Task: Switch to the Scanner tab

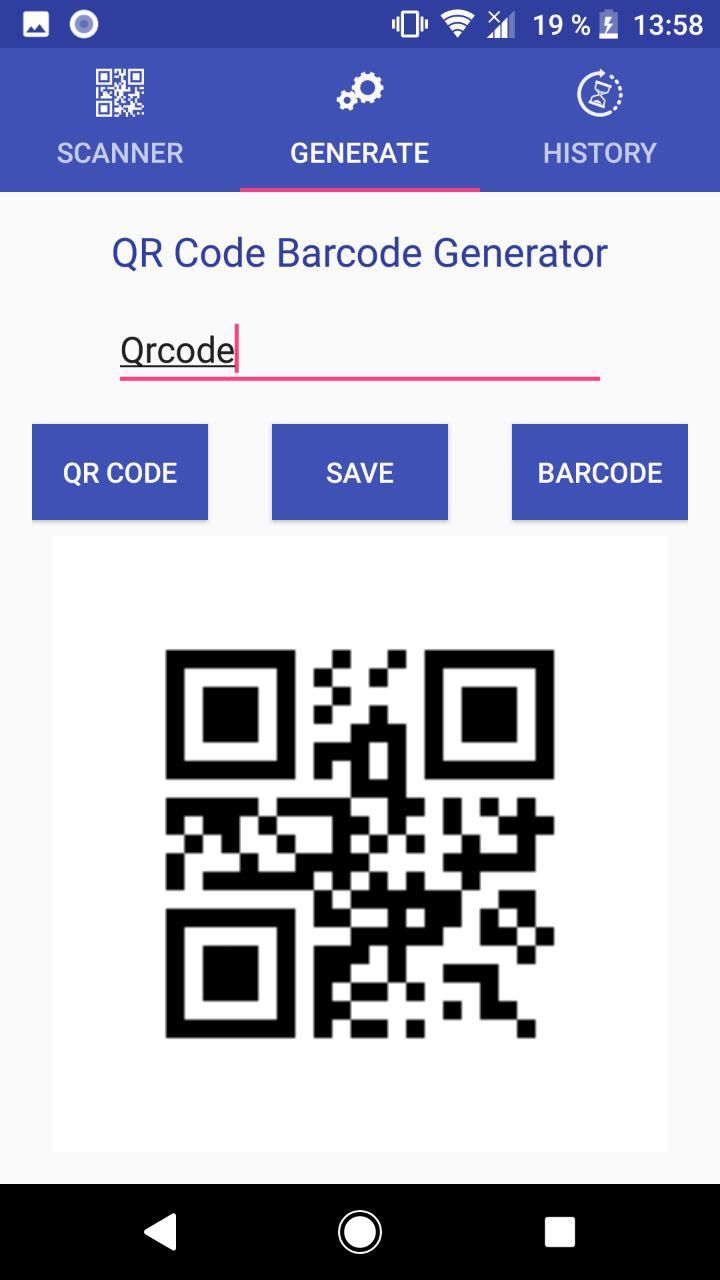Action: pyautogui.click(x=120, y=120)
